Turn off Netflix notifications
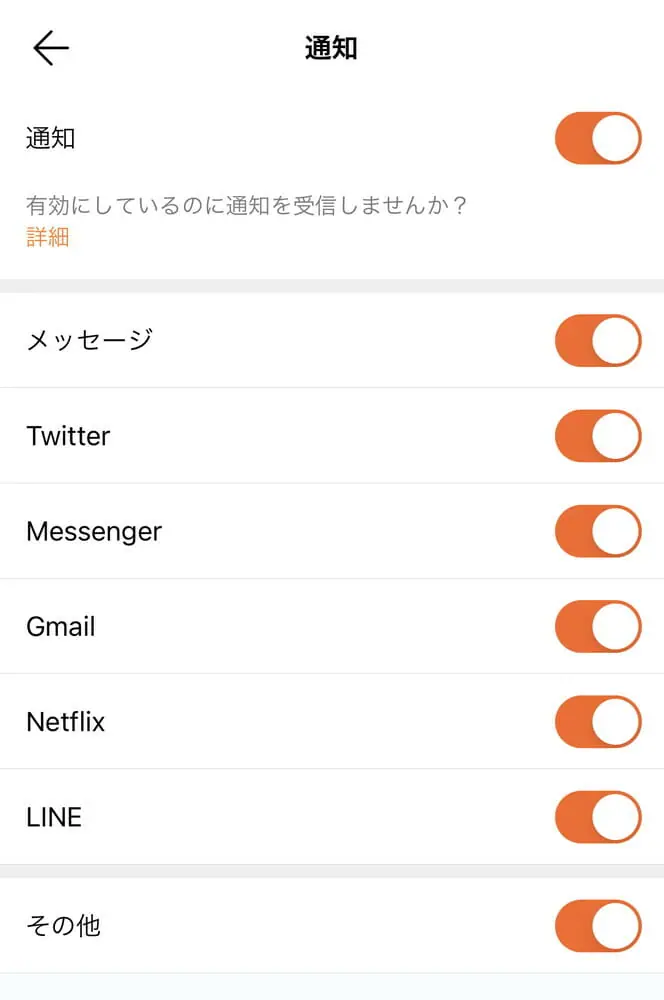 (x=598, y=722)
